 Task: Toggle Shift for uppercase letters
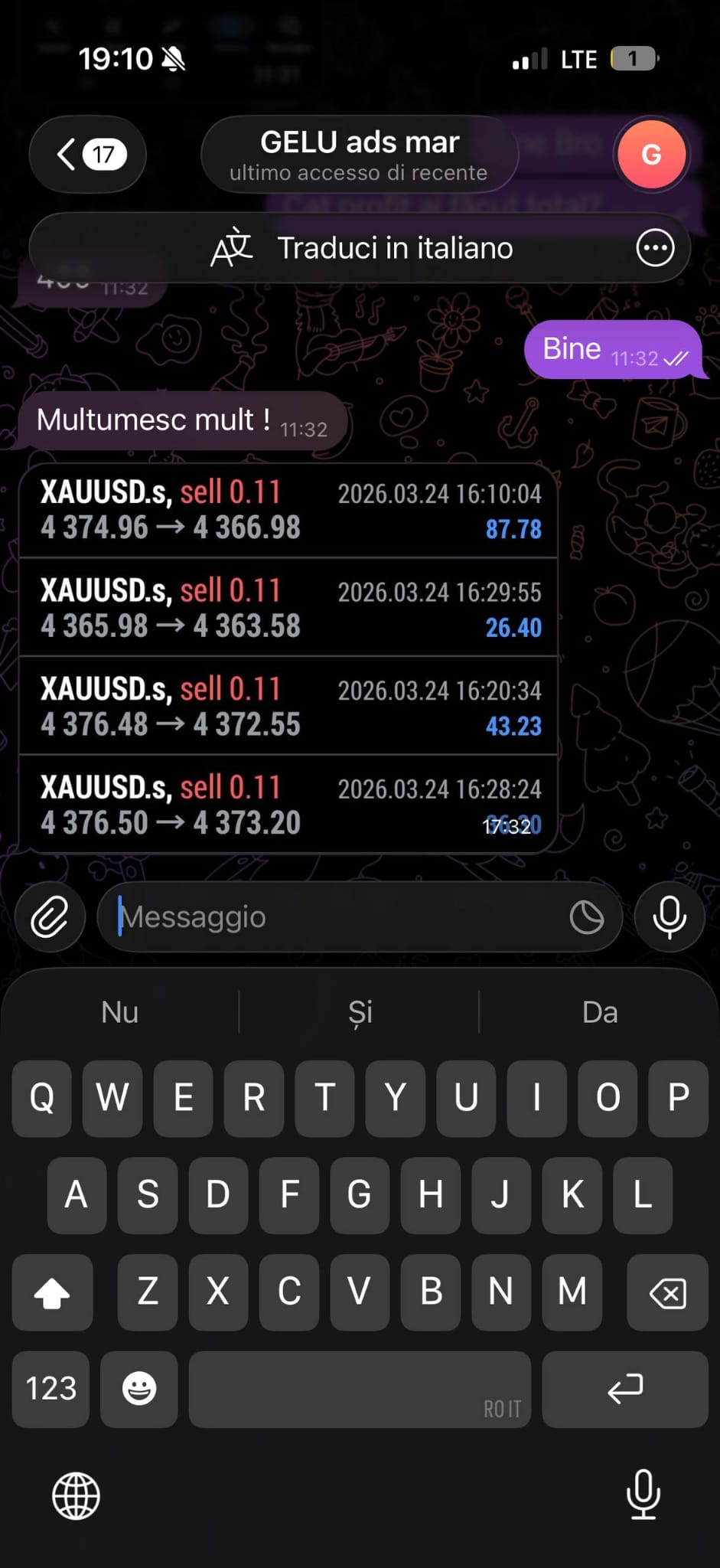pos(51,1293)
